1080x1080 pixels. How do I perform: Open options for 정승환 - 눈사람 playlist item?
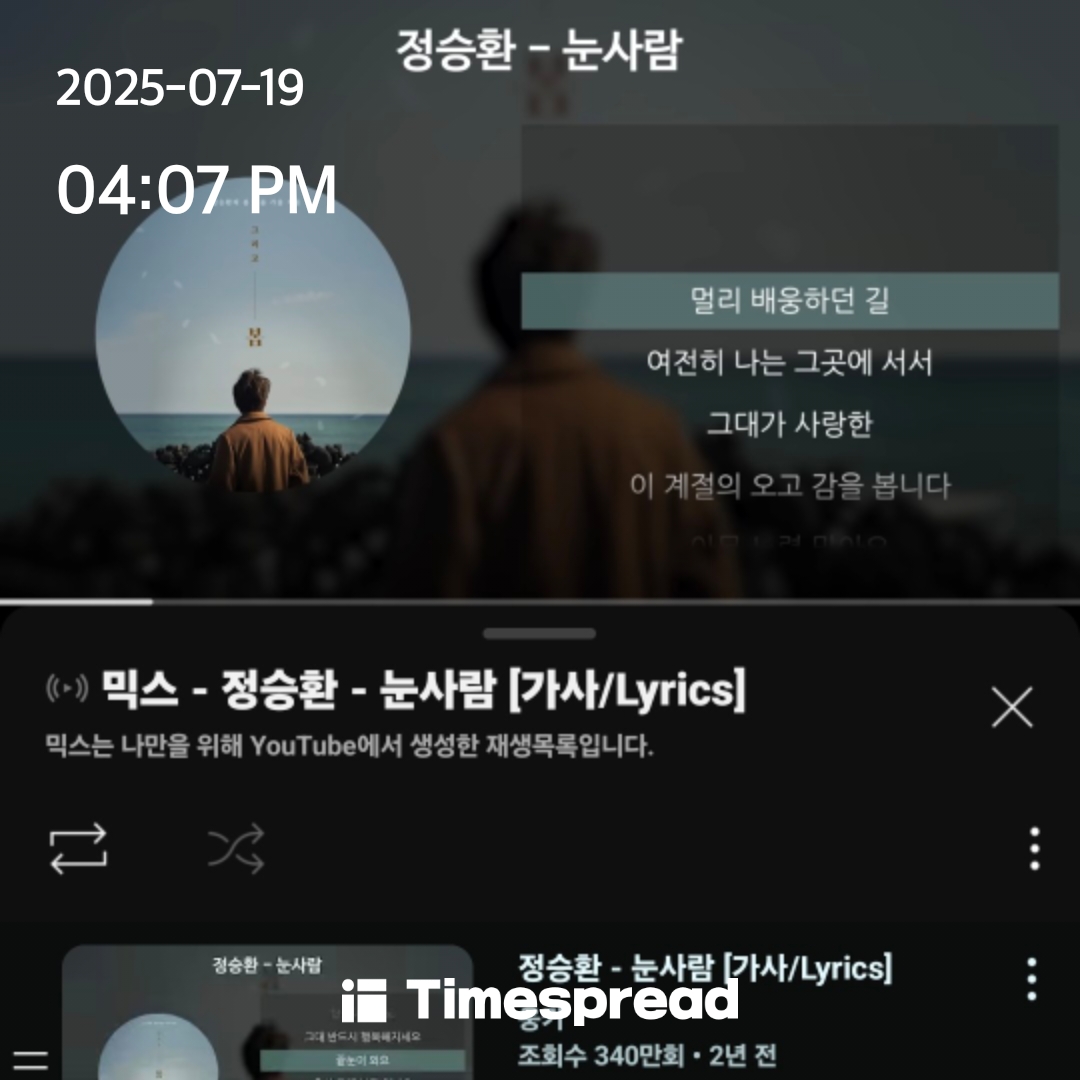tap(1031, 979)
